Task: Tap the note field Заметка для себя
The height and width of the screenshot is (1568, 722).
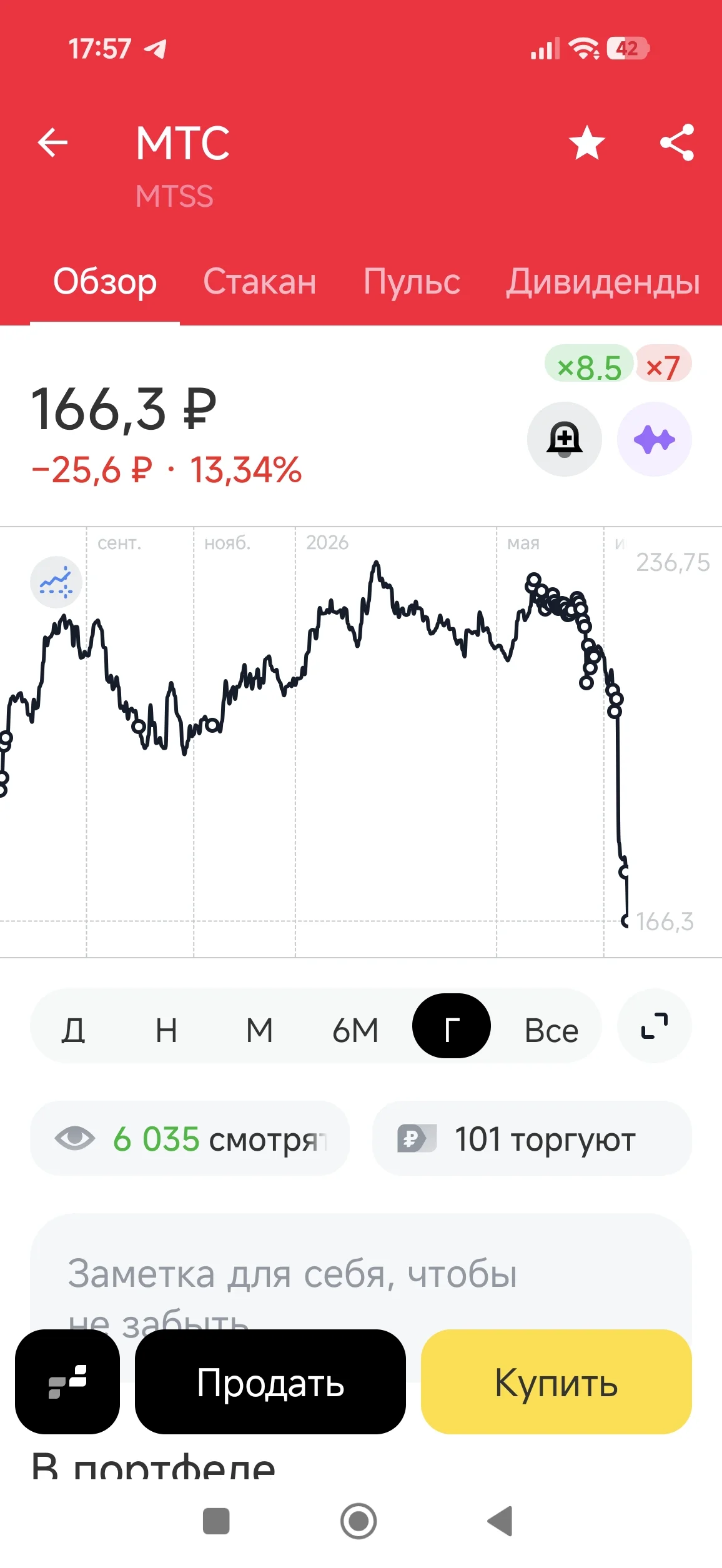Action: click(361, 1274)
